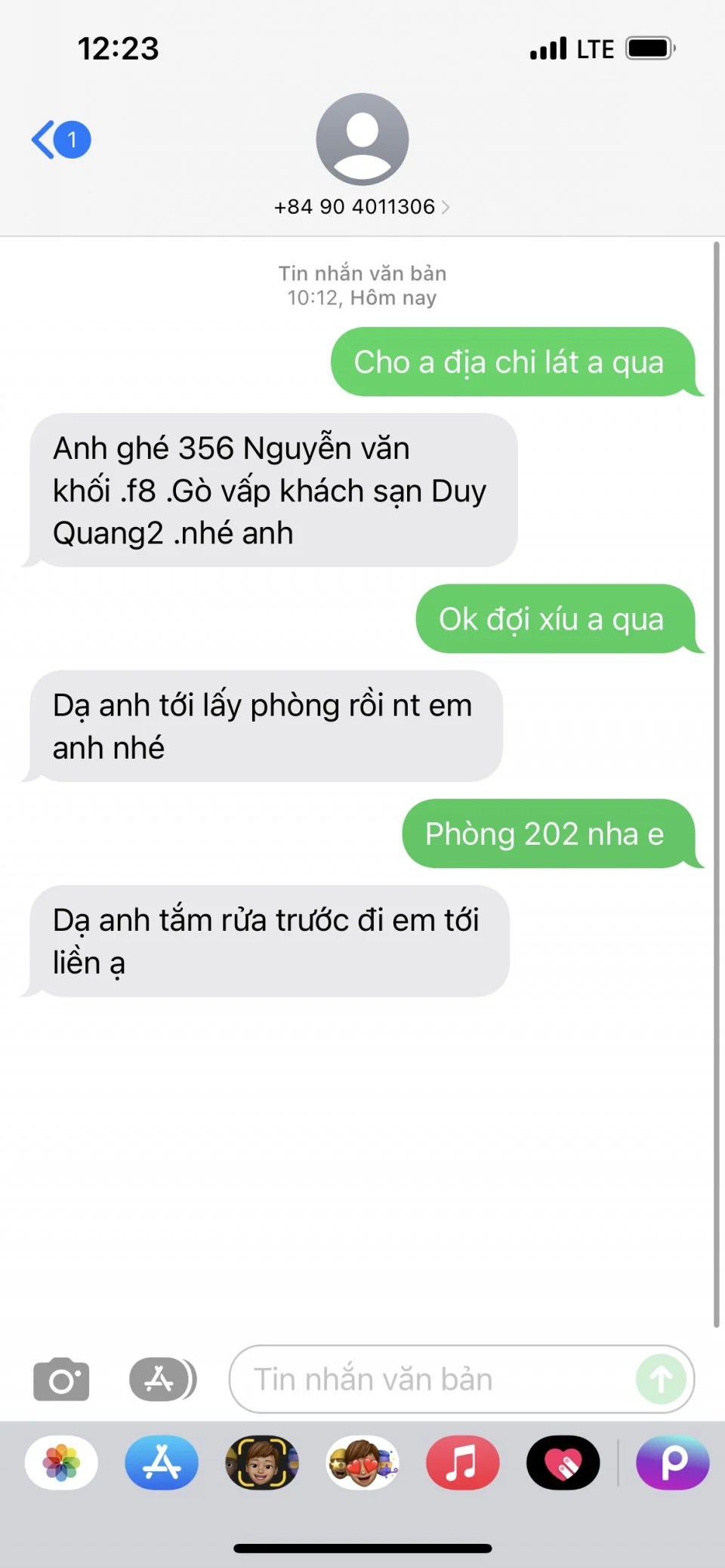Open the Photos iMessage app
Viewport: 725px width, 1568px height.
pos(61,1462)
